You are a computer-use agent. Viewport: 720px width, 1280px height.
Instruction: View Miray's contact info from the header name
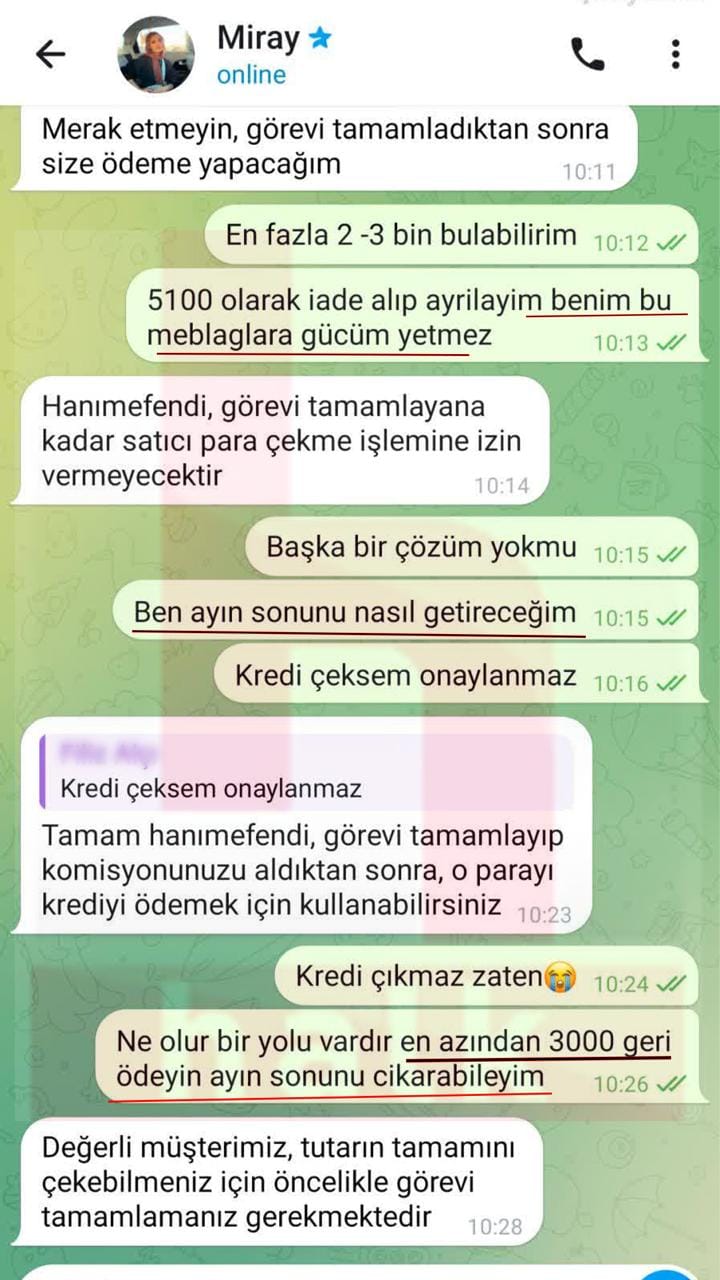tap(260, 40)
